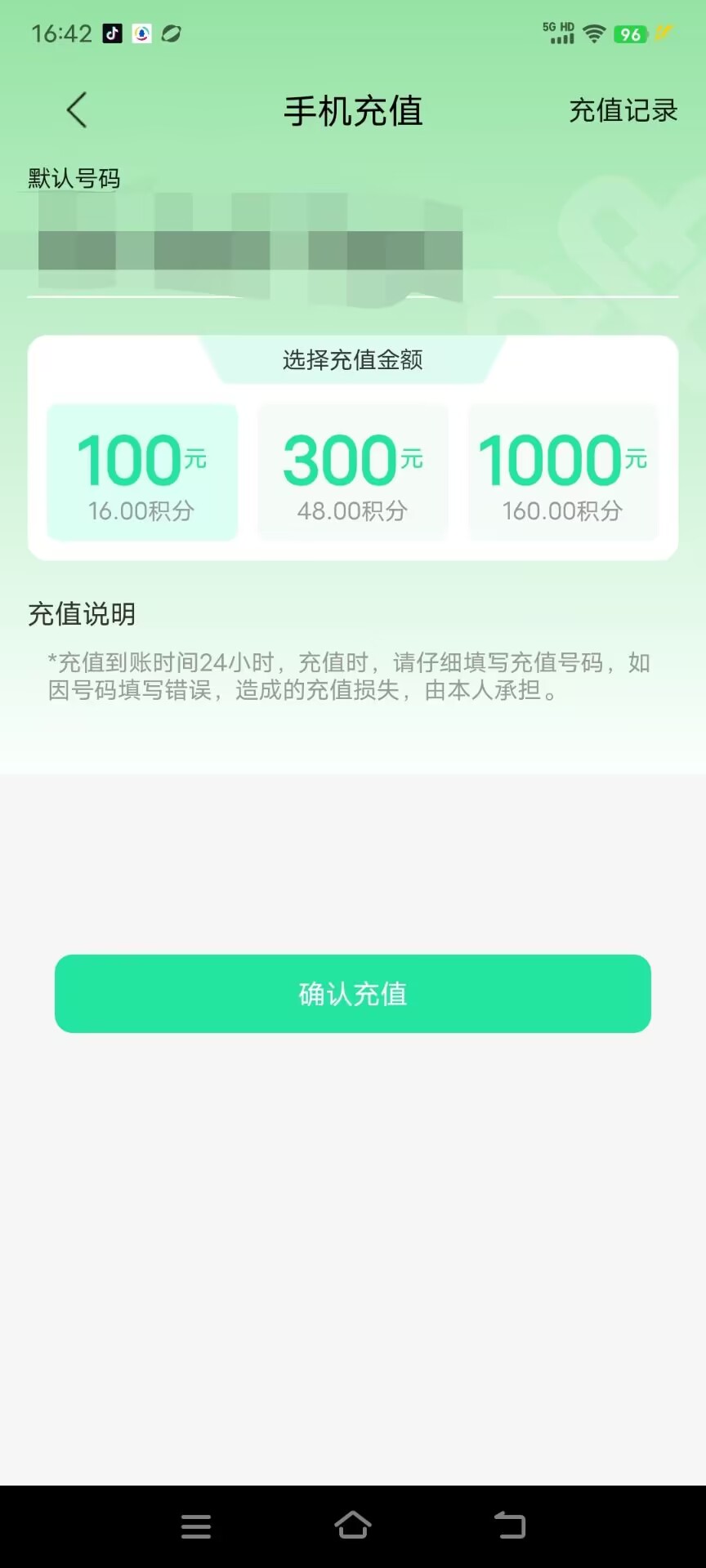The width and height of the screenshot is (706, 1568).
Task: Go back using the top-left arrow
Action: coord(77,111)
